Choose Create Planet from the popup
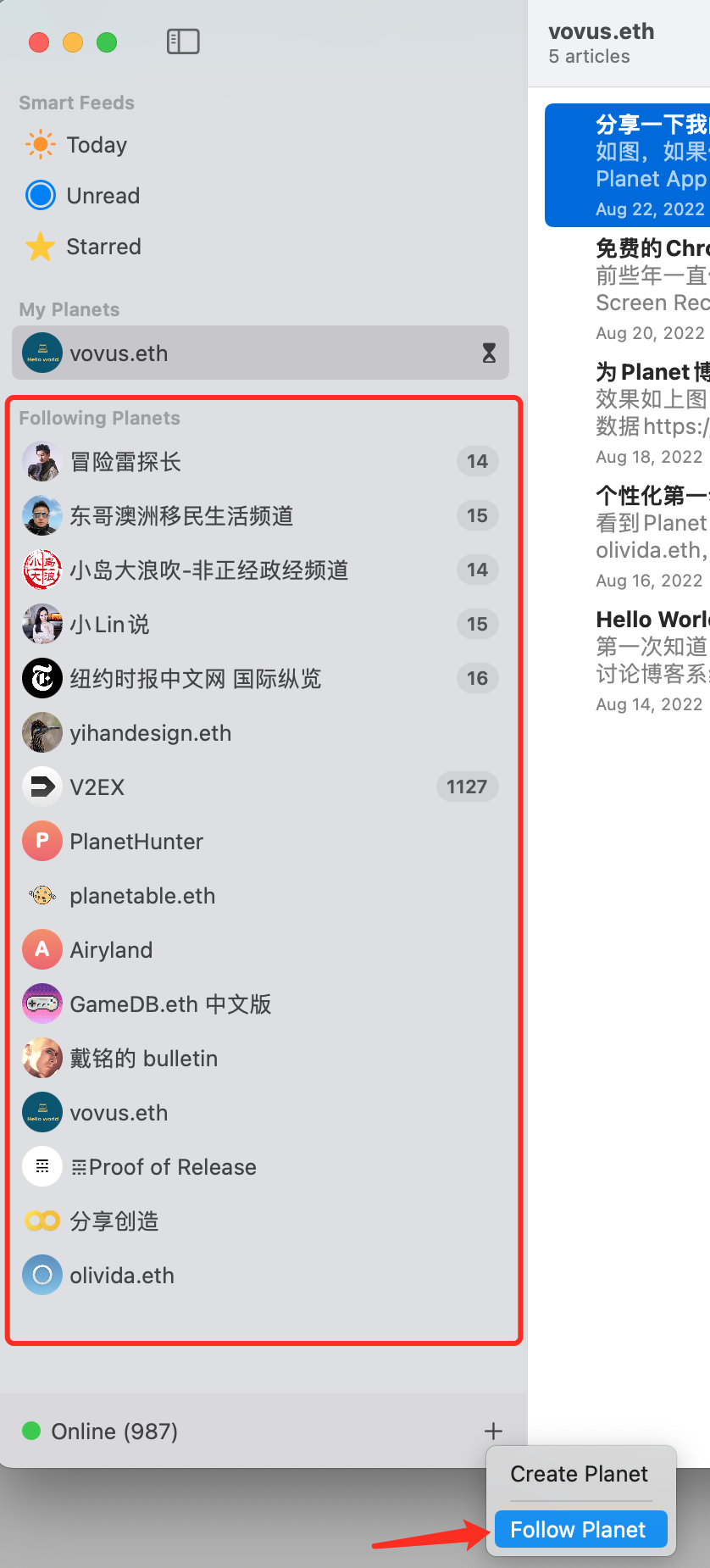 [580, 1474]
